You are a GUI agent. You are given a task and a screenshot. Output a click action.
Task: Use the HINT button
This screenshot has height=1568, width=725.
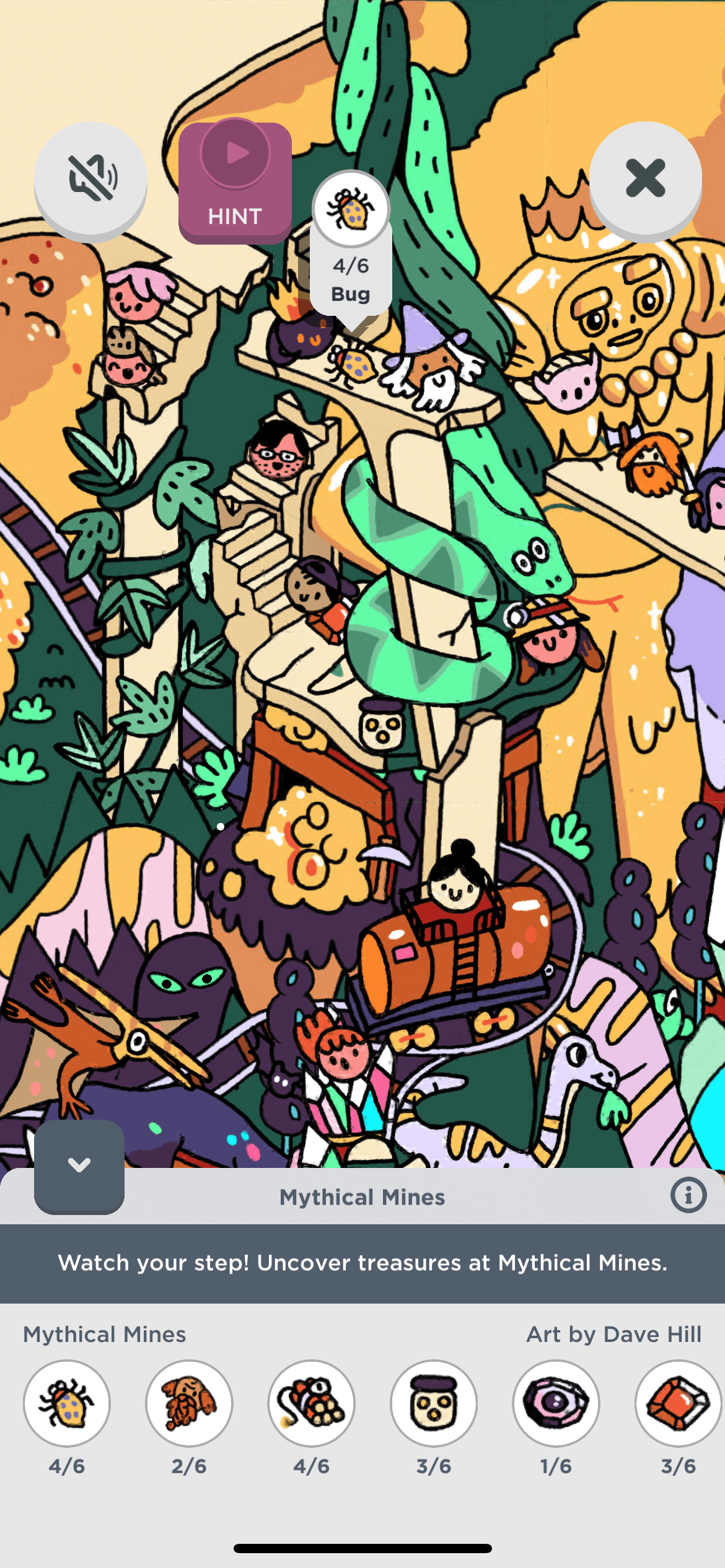coord(235,182)
